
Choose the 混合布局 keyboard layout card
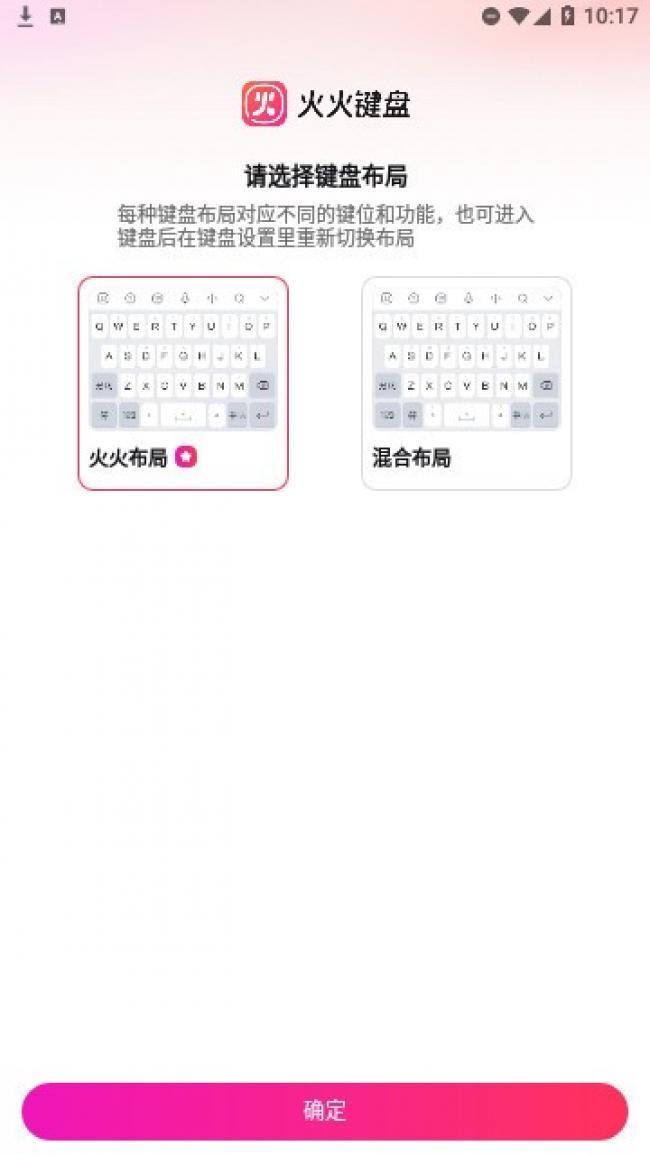click(466, 383)
